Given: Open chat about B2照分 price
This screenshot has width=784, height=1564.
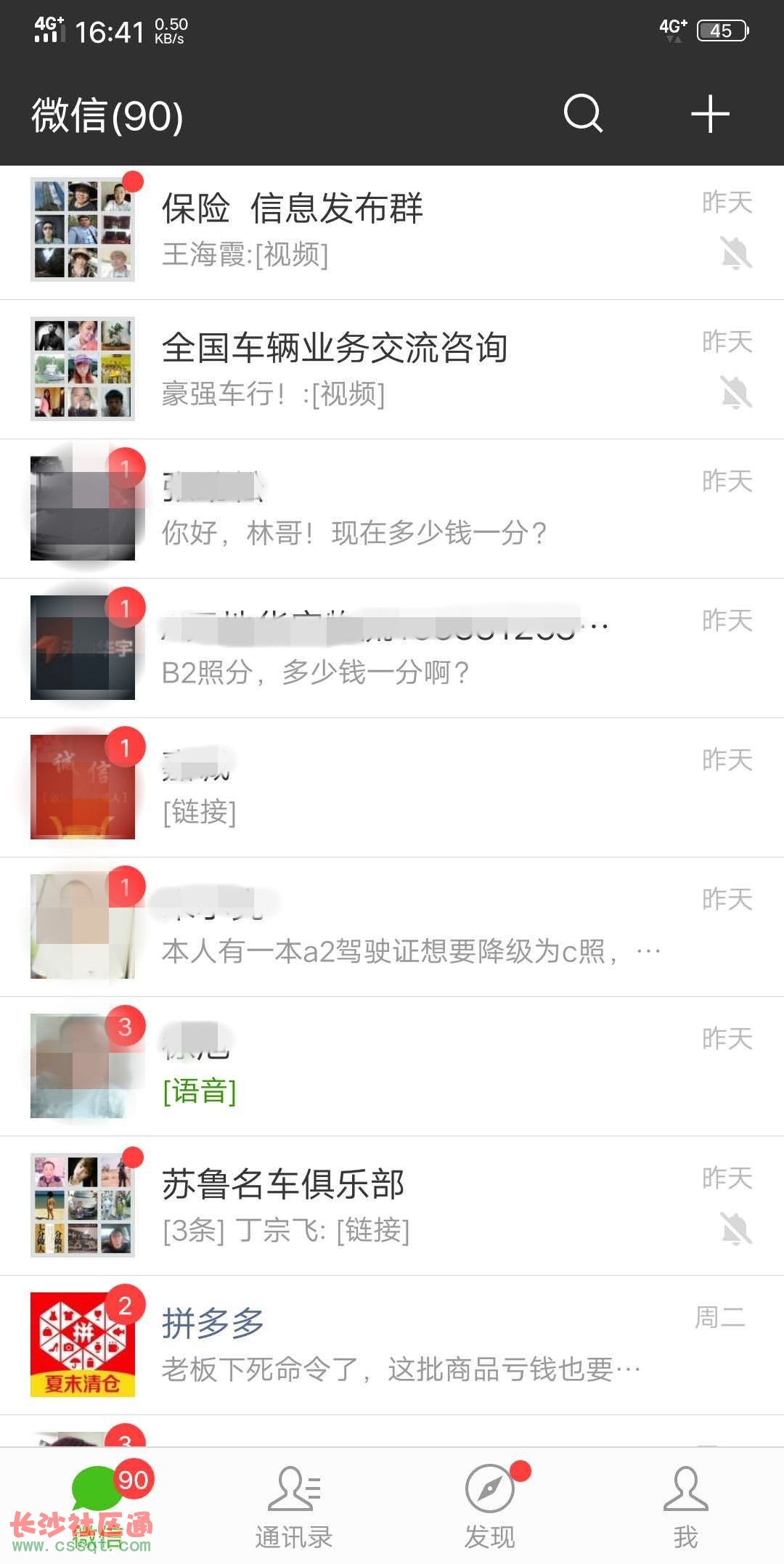Looking at the screenshot, I should pos(392,648).
